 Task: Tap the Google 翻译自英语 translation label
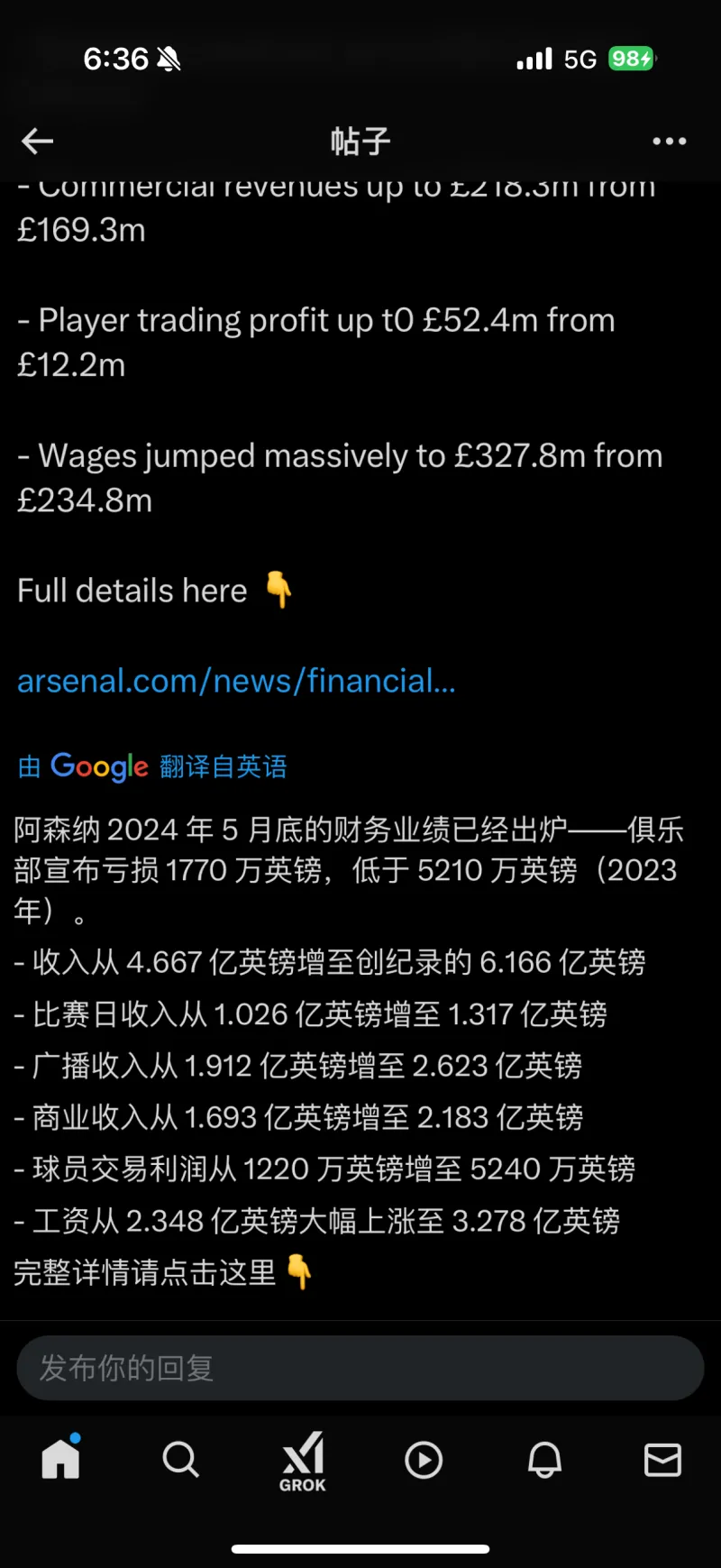[152, 766]
